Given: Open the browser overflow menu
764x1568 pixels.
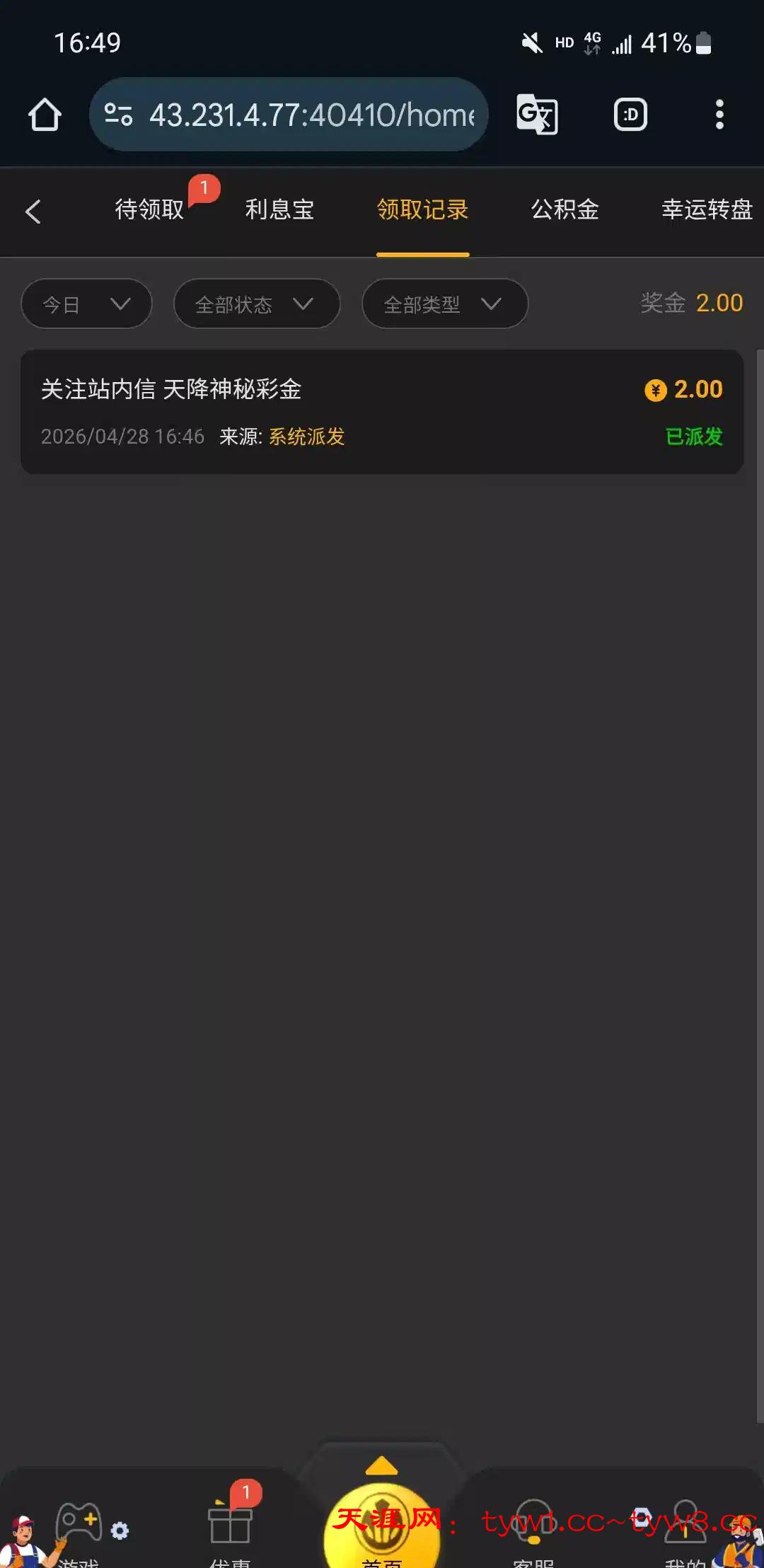Looking at the screenshot, I should (x=719, y=115).
